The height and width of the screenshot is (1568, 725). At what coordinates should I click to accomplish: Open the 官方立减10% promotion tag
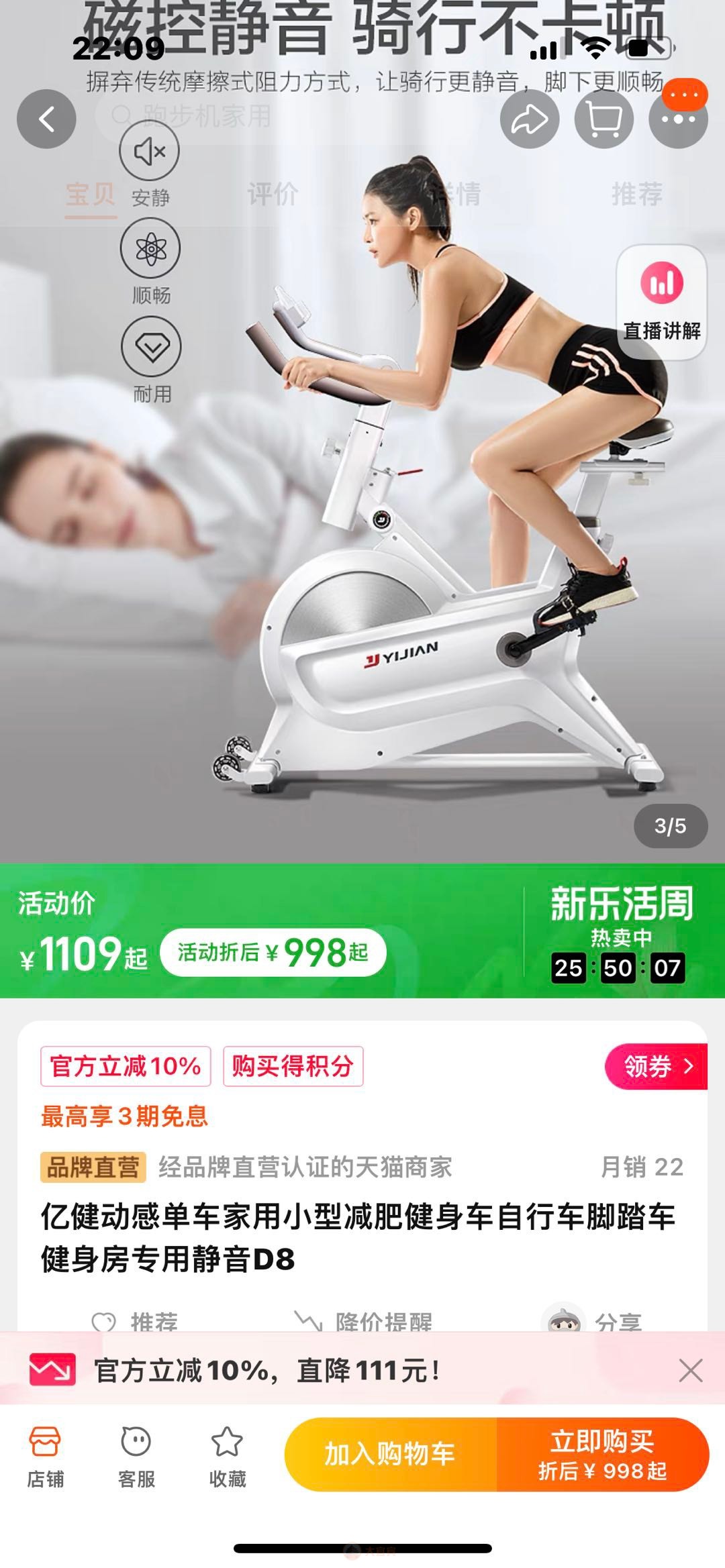coord(126,1066)
